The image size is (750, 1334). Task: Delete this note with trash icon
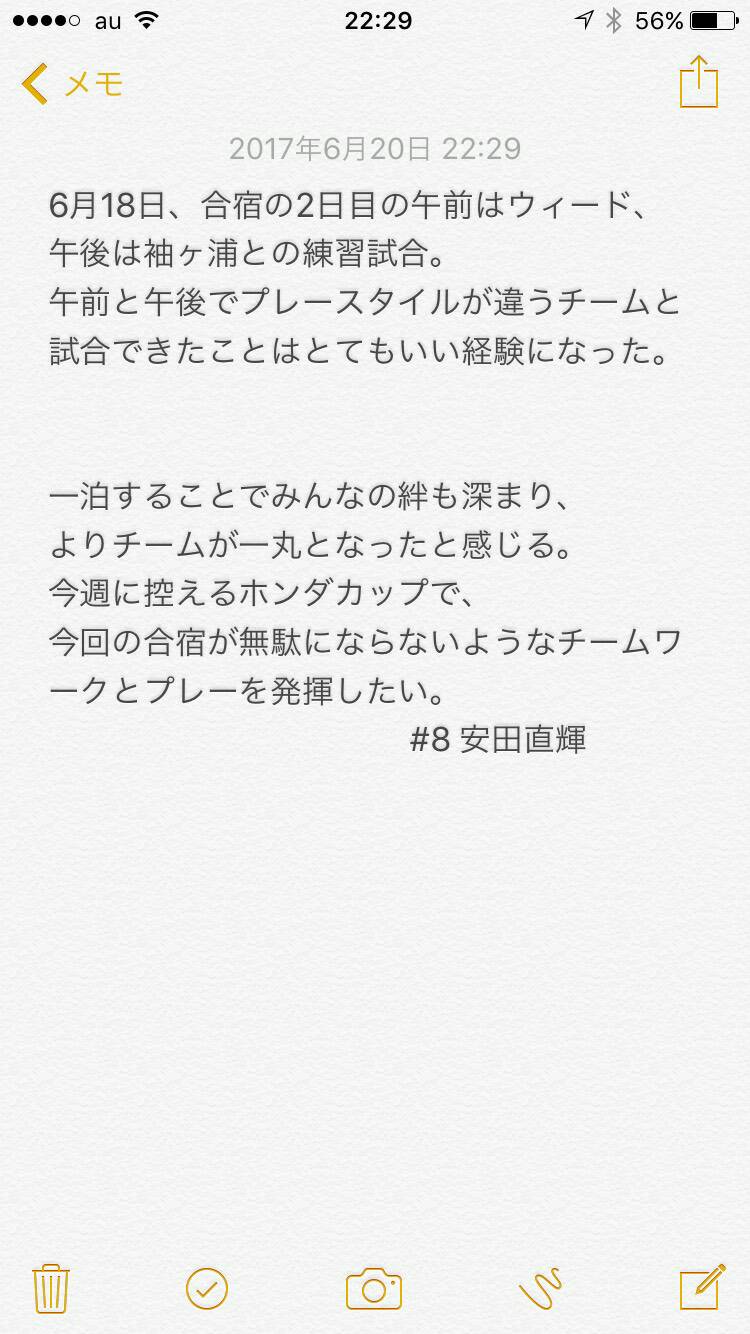50,1288
